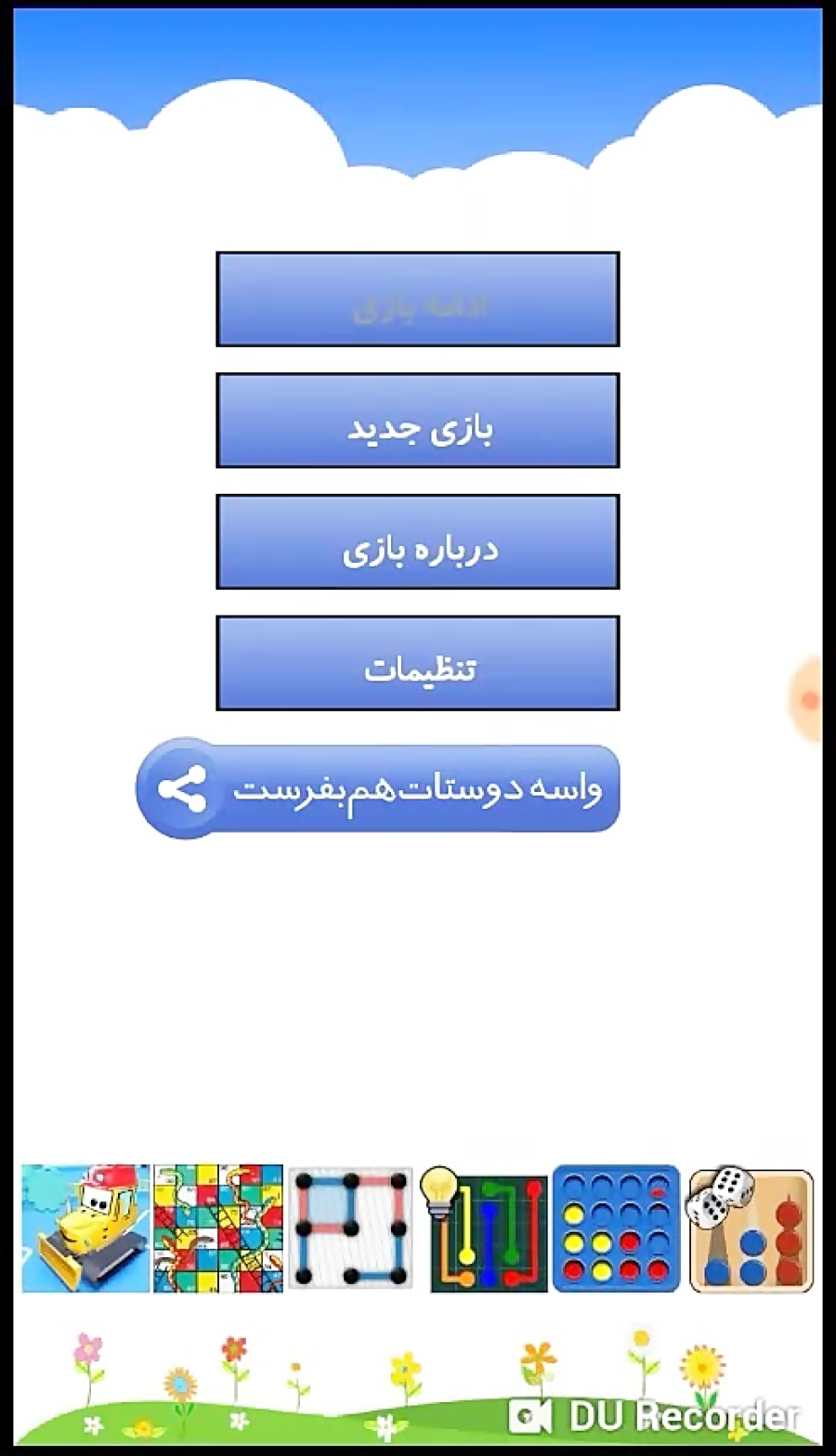
Task: Open settings (تنظیمات)
Action: [418, 663]
